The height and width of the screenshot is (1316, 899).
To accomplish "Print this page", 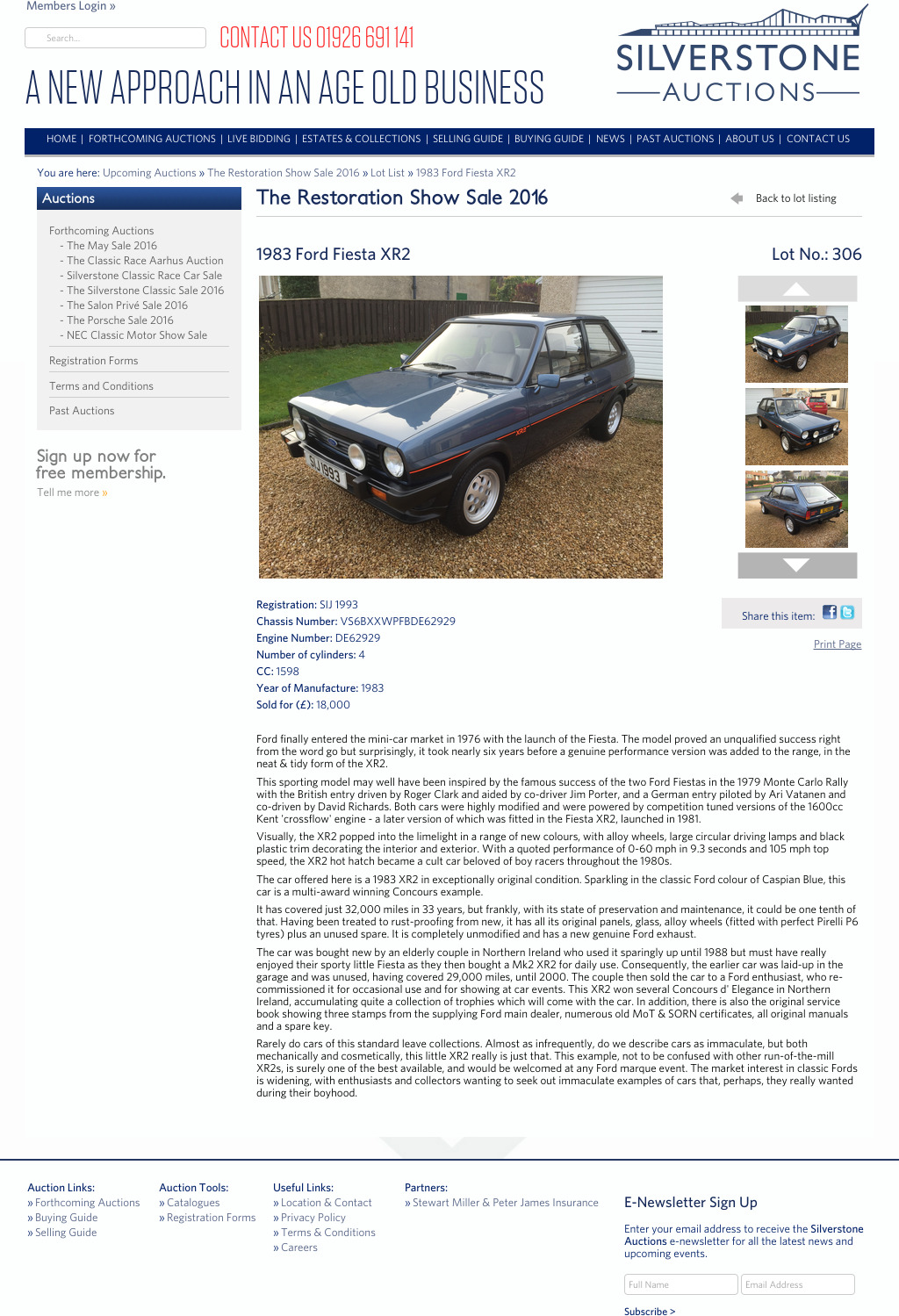I will coord(837,644).
